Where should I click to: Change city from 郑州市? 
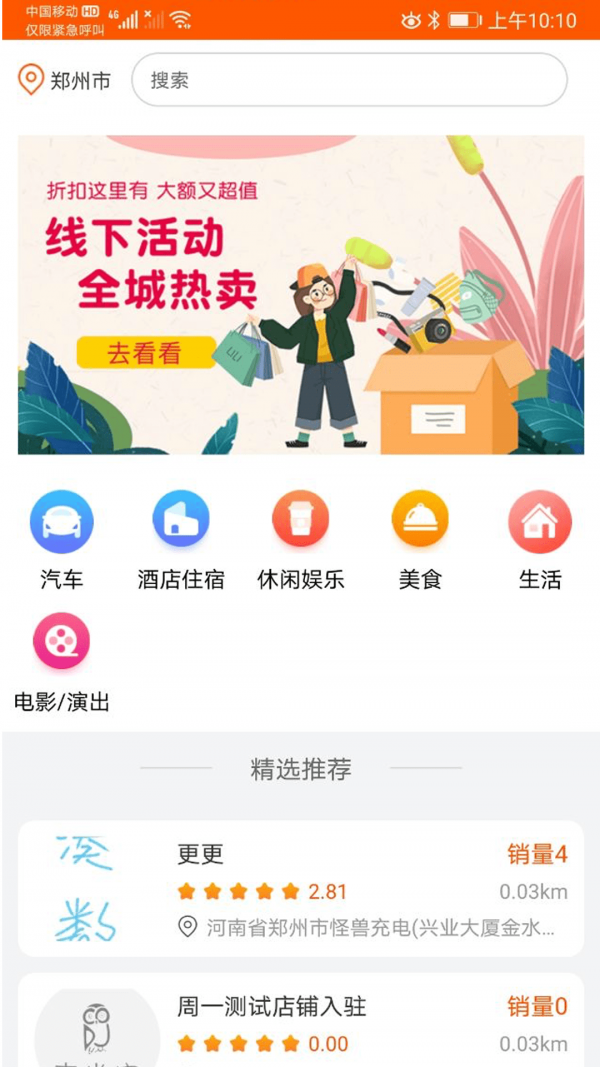tap(65, 80)
